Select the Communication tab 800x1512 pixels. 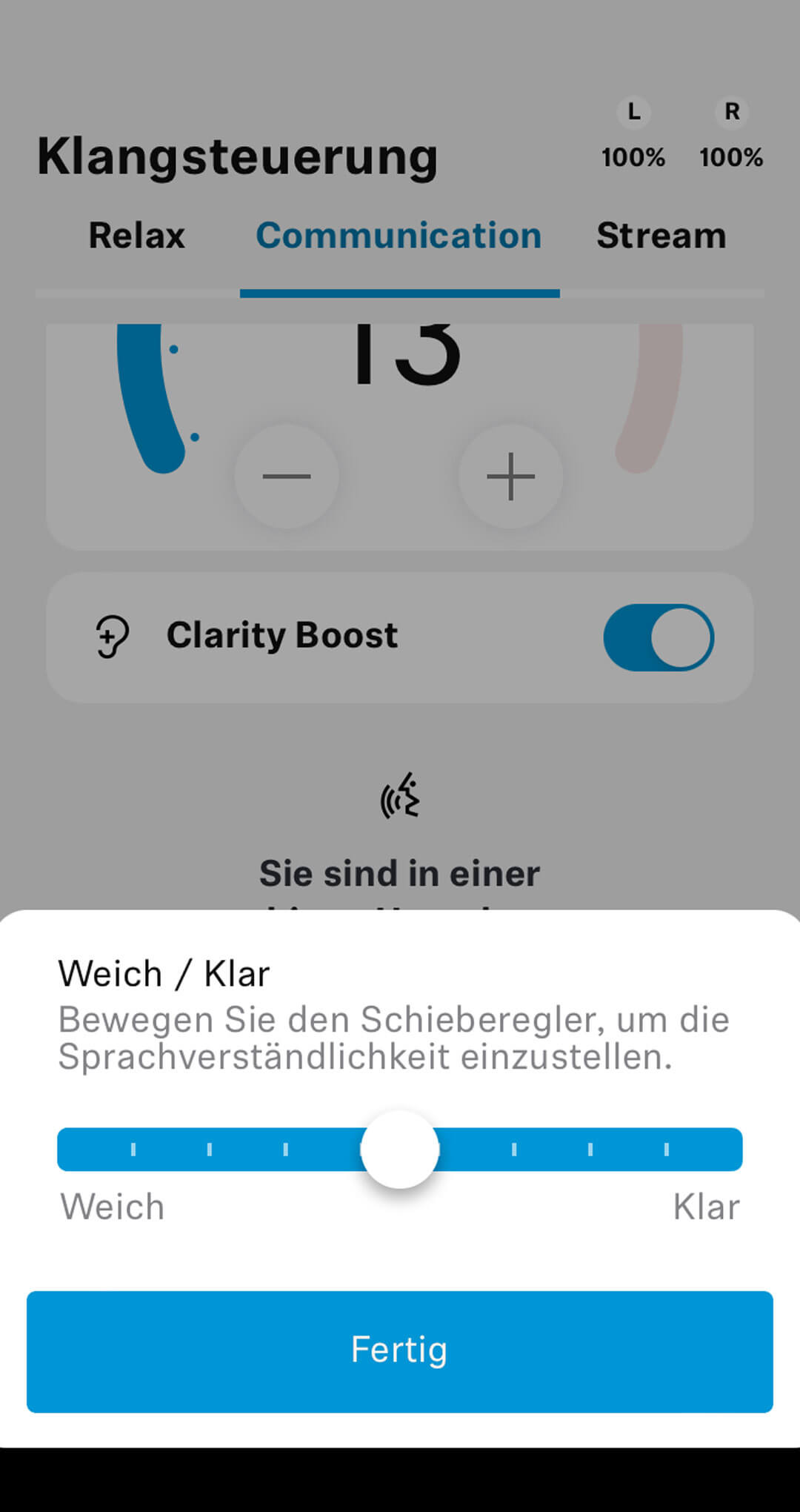coord(399,236)
